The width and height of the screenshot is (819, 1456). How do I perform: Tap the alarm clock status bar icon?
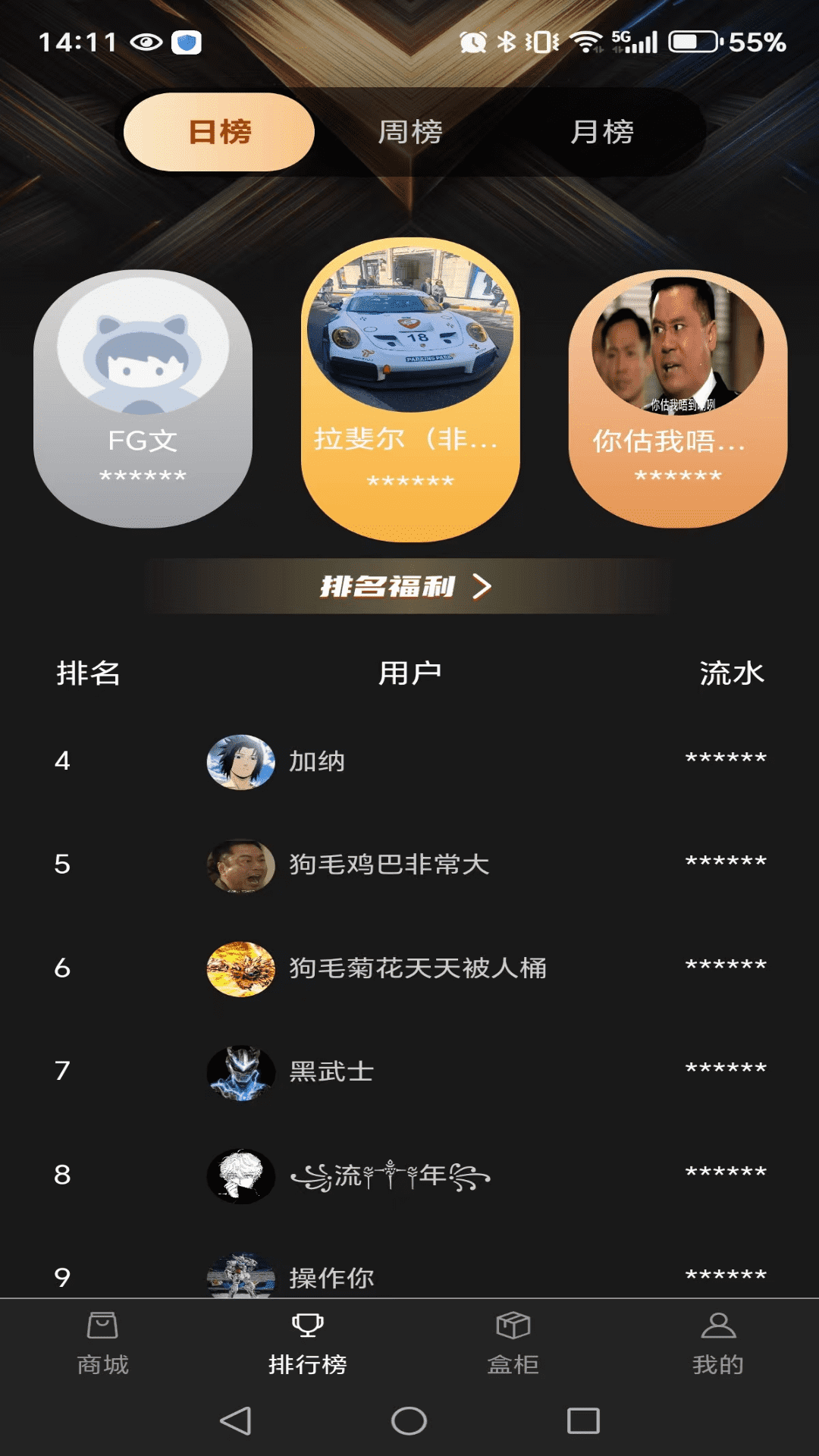click(472, 43)
